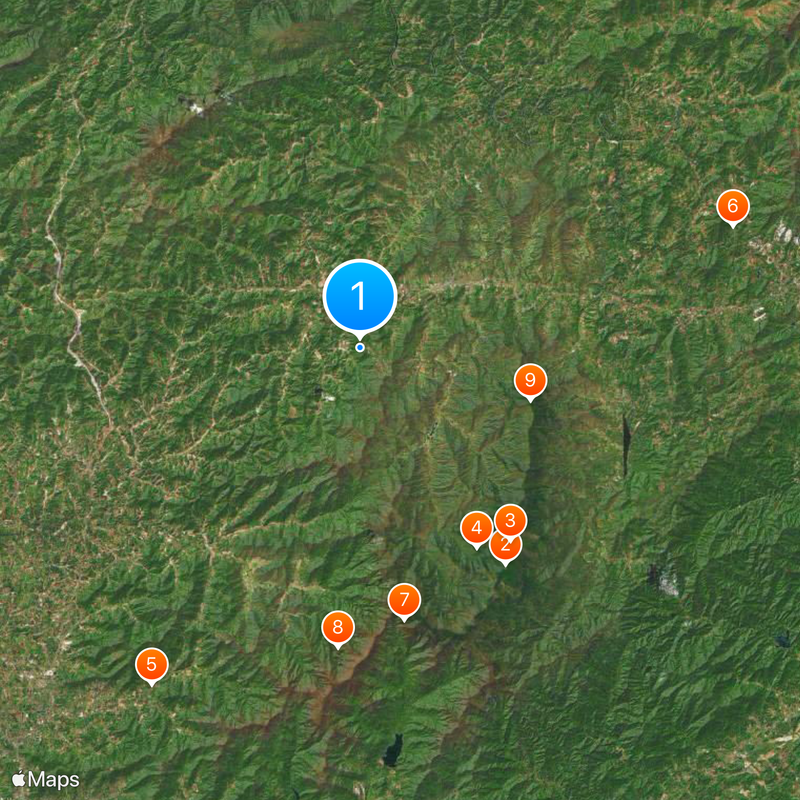Choose the orange pin numbered 4
800x800 pixels.
click(x=476, y=527)
